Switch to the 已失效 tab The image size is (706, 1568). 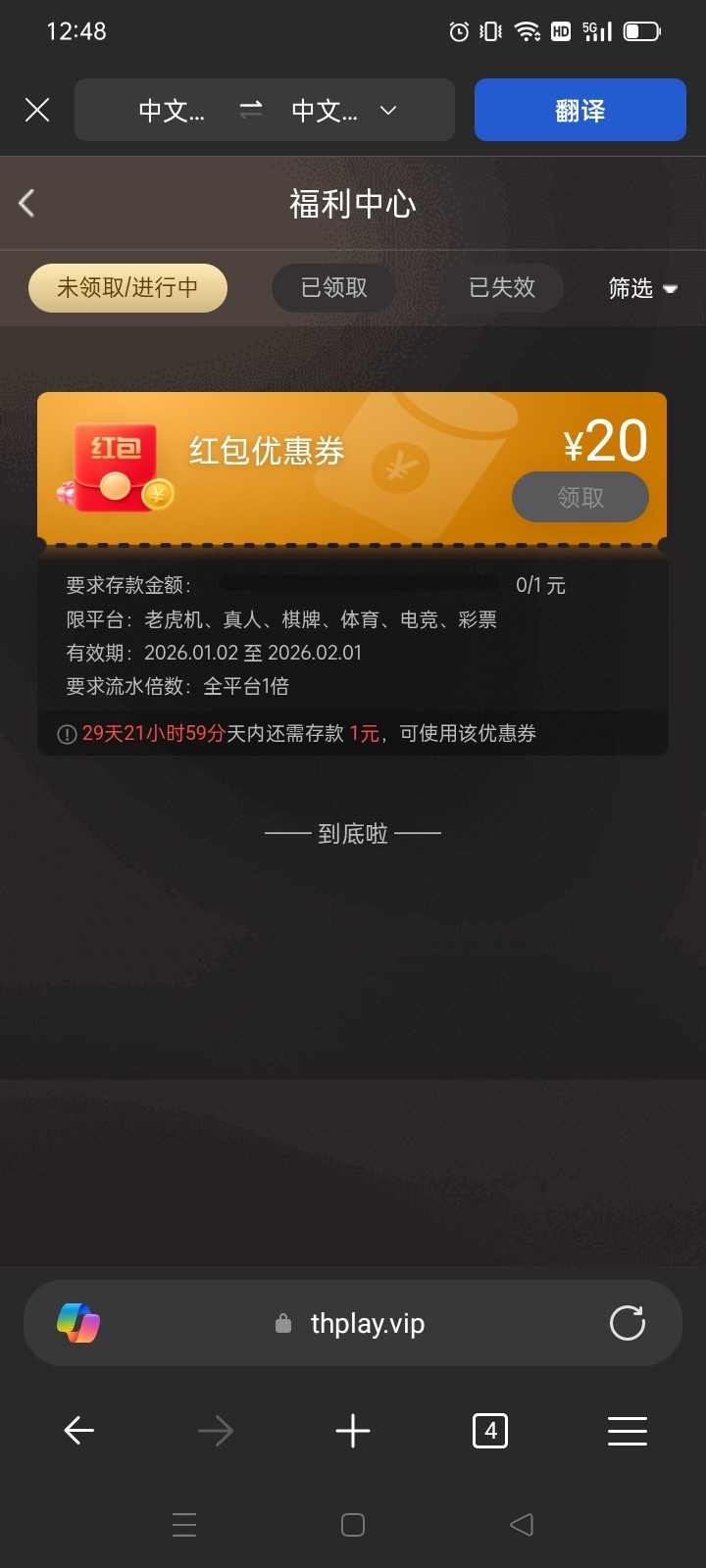(x=502, y=287)
